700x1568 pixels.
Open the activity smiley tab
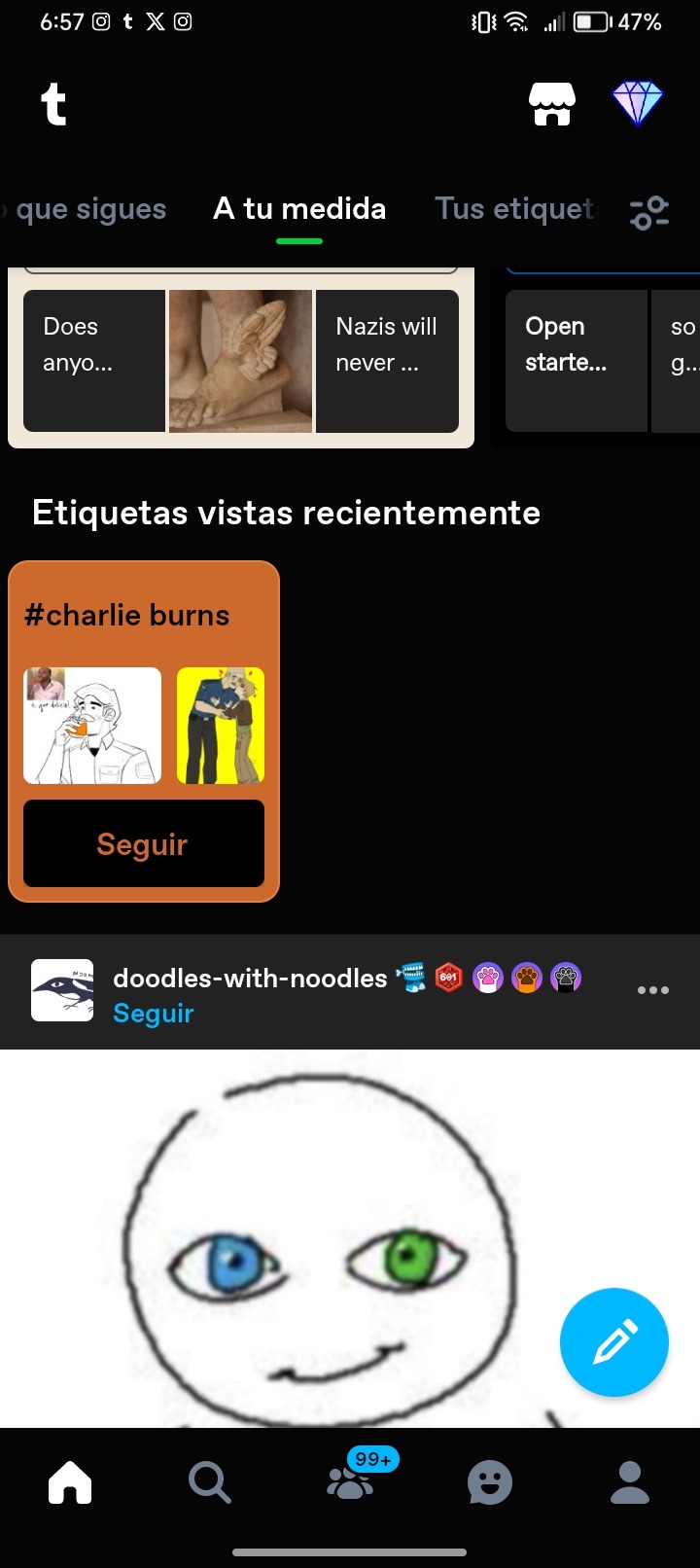point(490,1483)
